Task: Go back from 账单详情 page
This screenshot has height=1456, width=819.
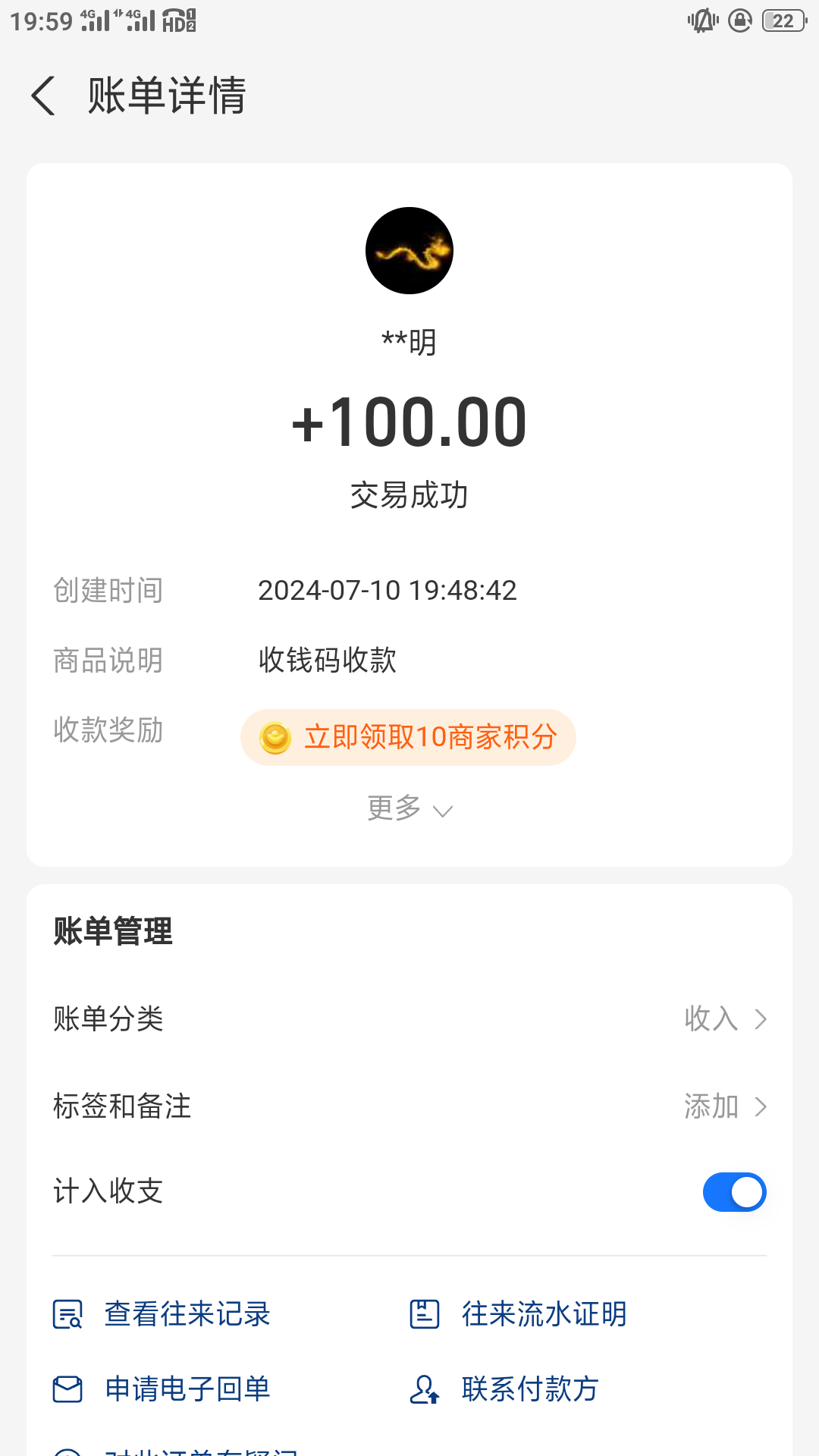Action: tap(43, 96)
